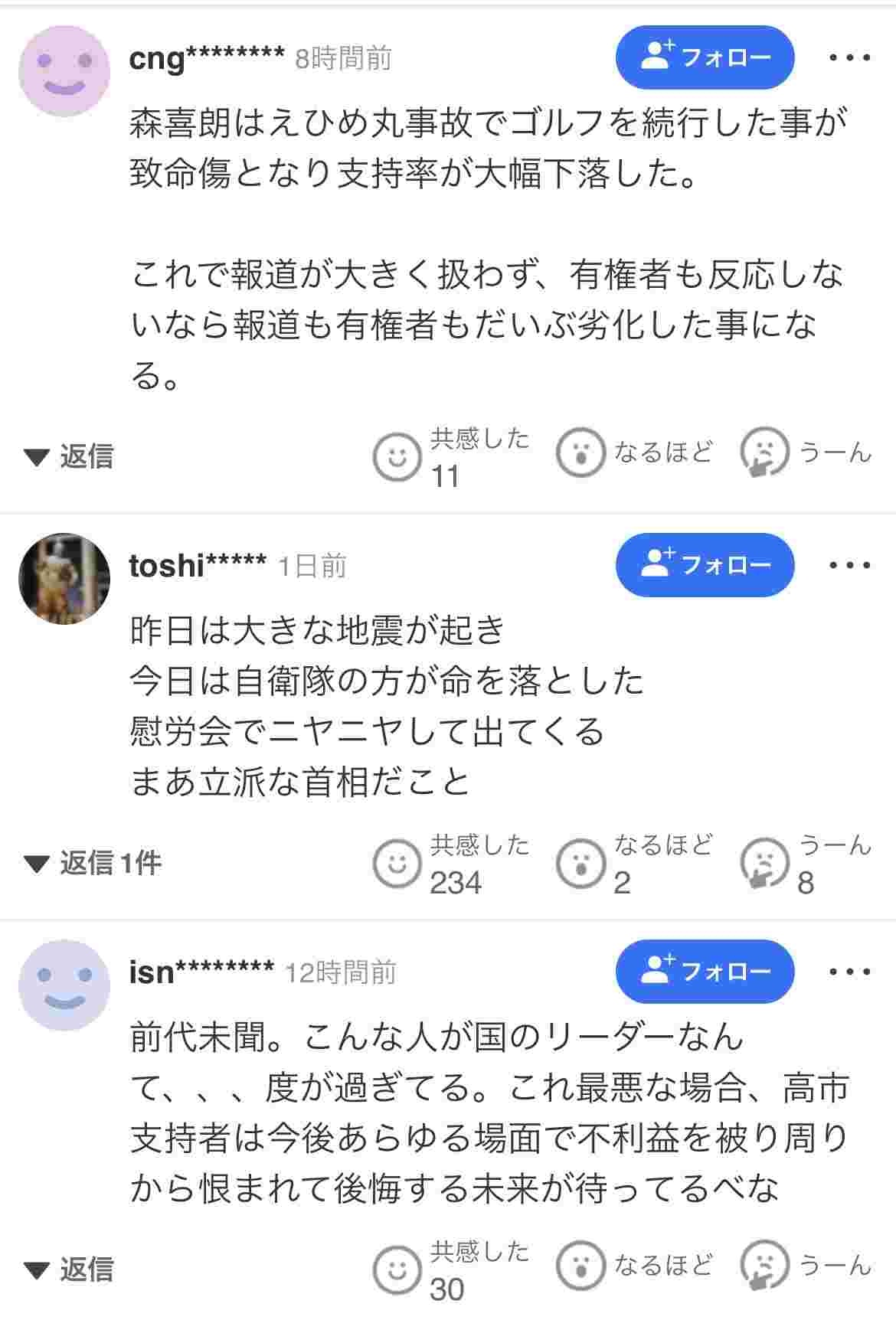Open overflow menu on isn*********'s comment
The image size is (896, 1320).
click(850, 972)
